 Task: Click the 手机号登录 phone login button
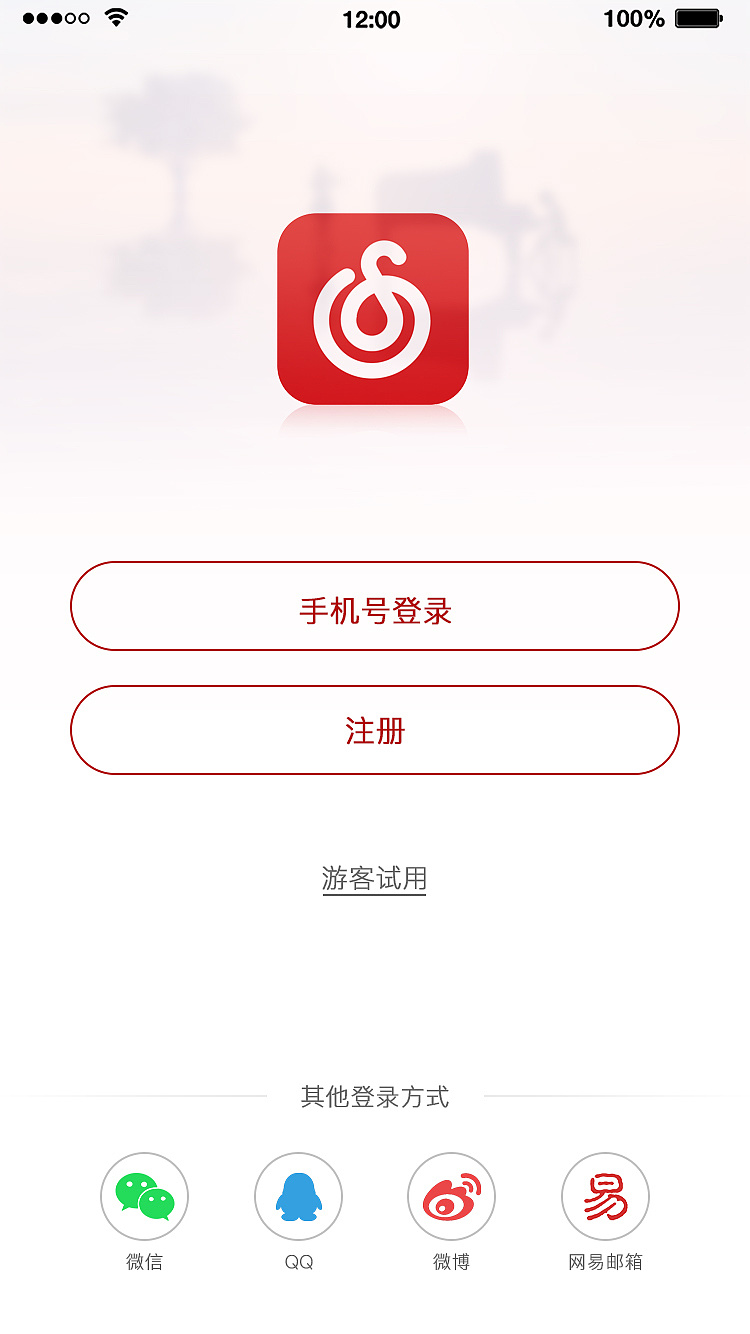[374, 606]
